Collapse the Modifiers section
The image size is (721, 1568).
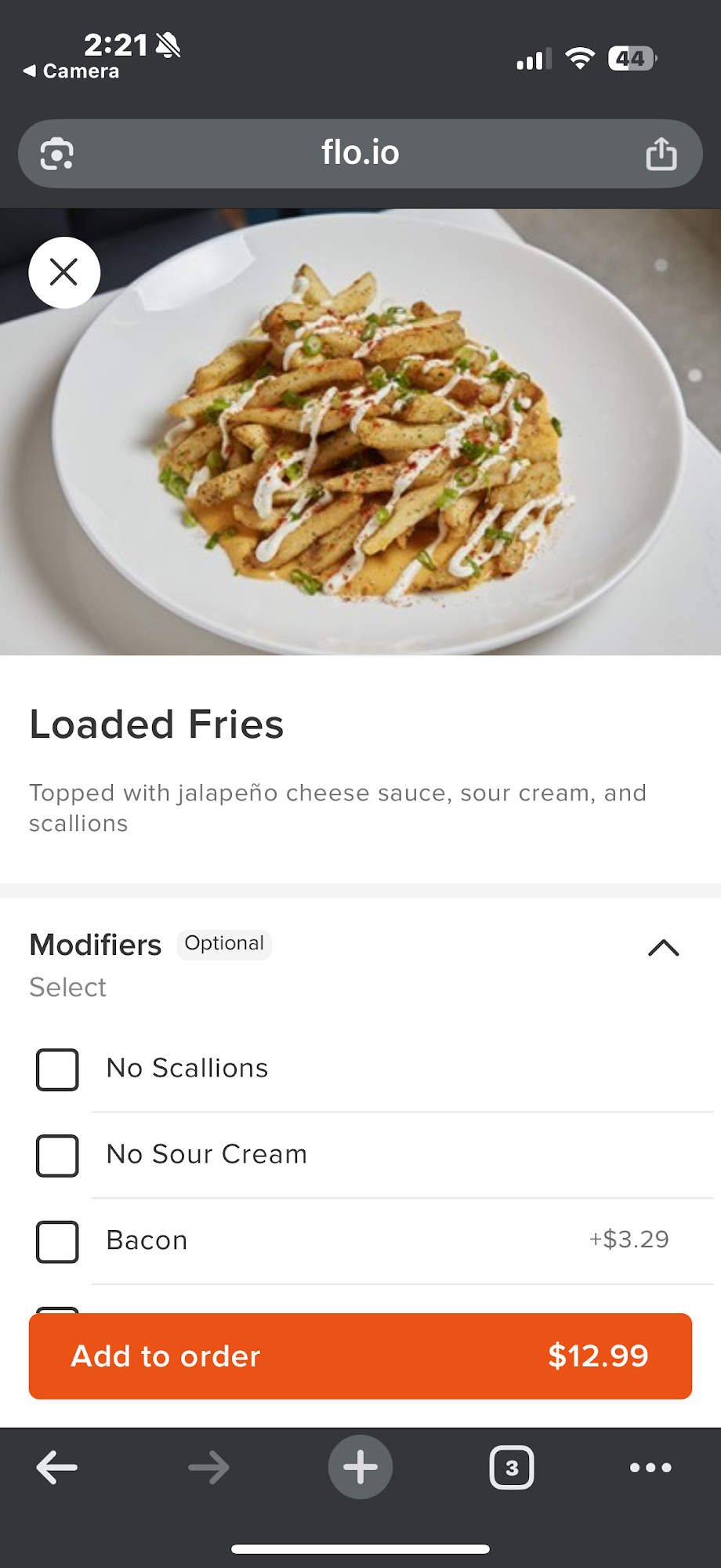[x=663, y=948]
